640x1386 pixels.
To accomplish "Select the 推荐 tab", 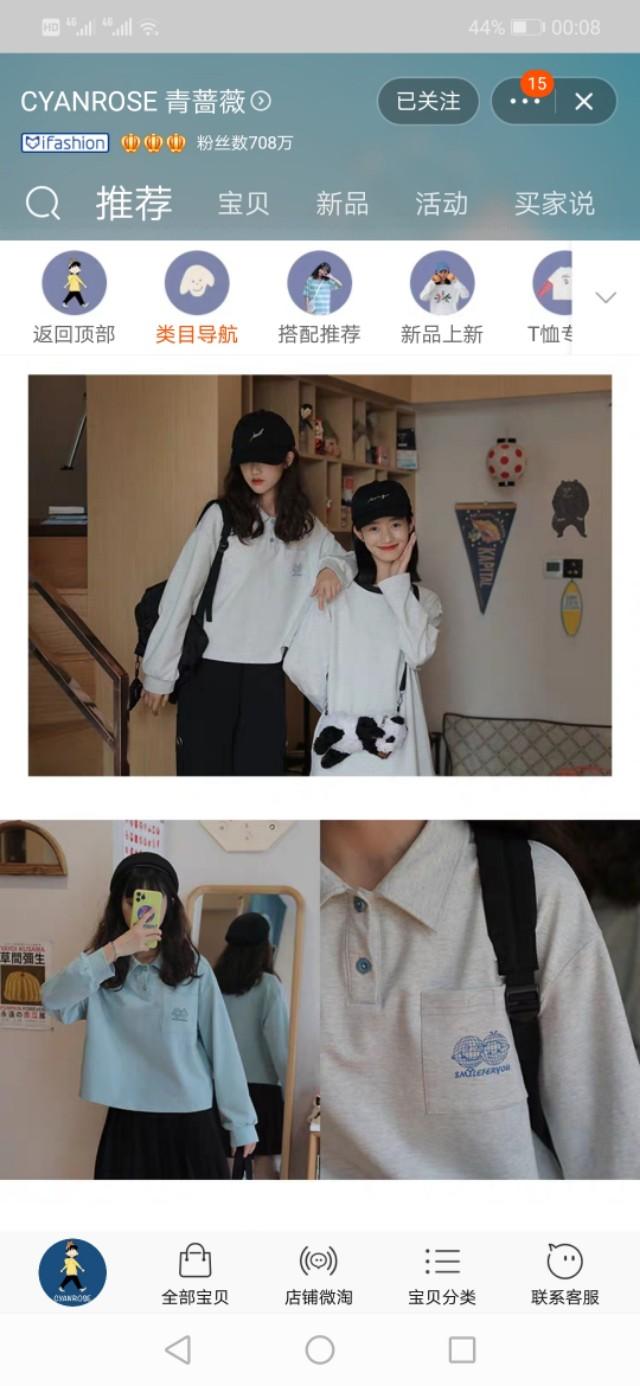I will coord(134,204).
